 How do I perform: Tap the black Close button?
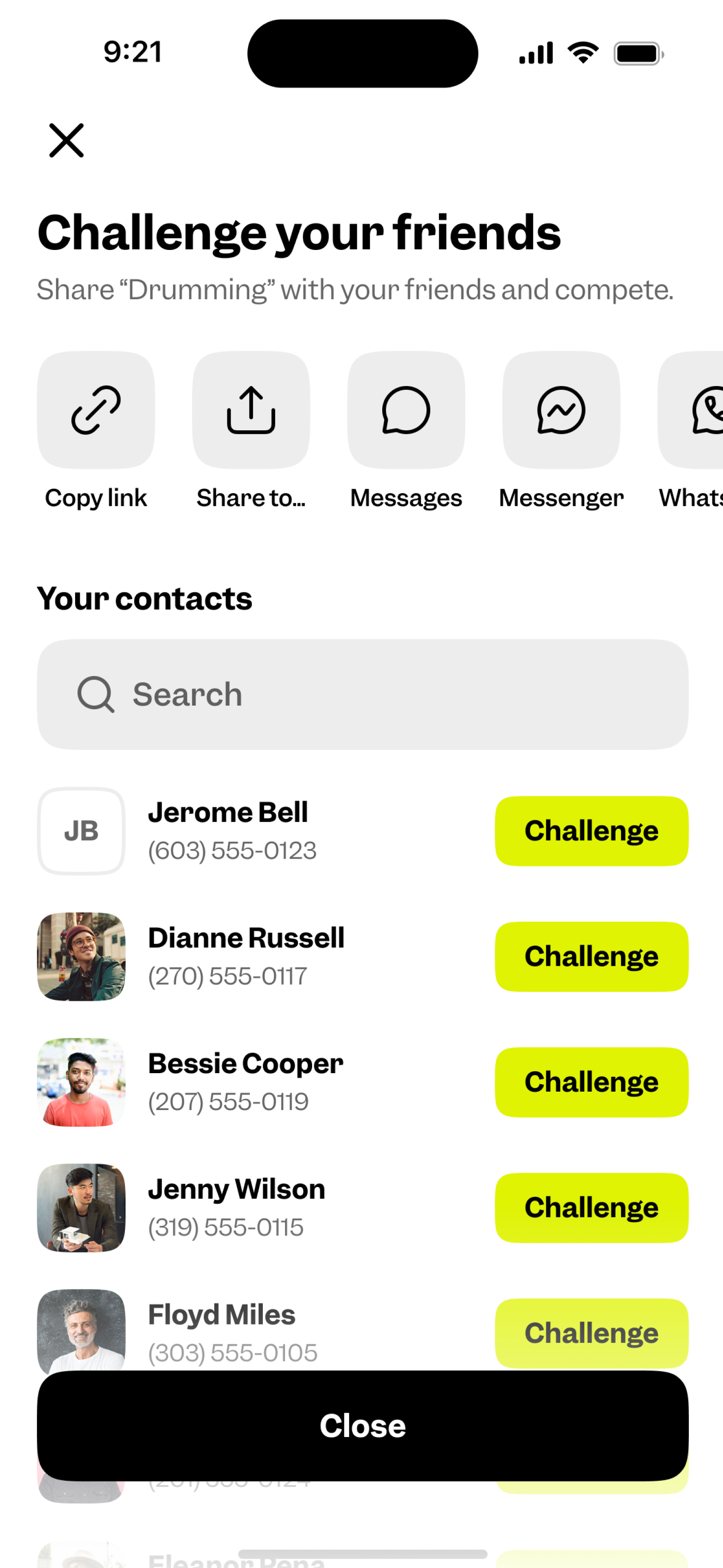tap(362, 1426)
